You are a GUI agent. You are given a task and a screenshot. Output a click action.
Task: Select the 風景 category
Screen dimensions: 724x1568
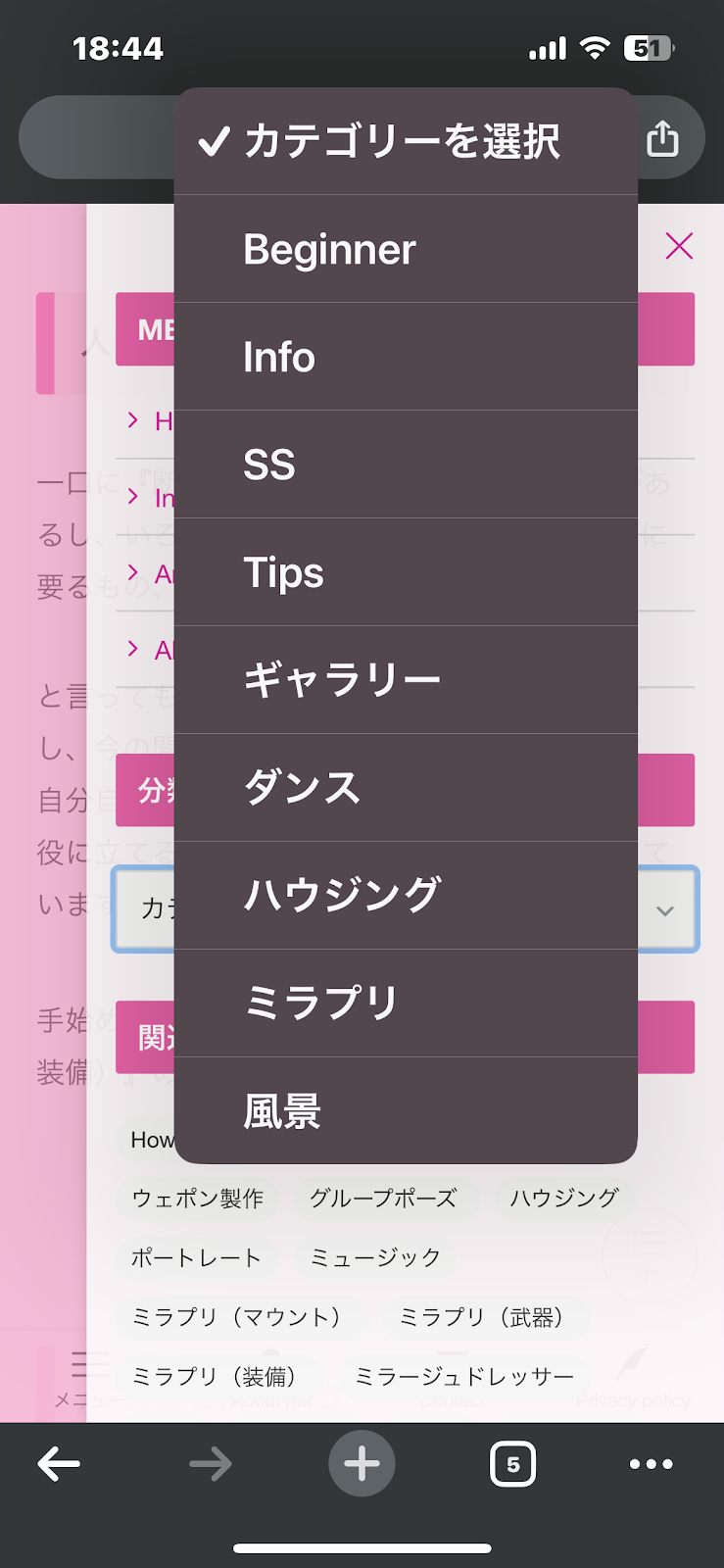406,1110
